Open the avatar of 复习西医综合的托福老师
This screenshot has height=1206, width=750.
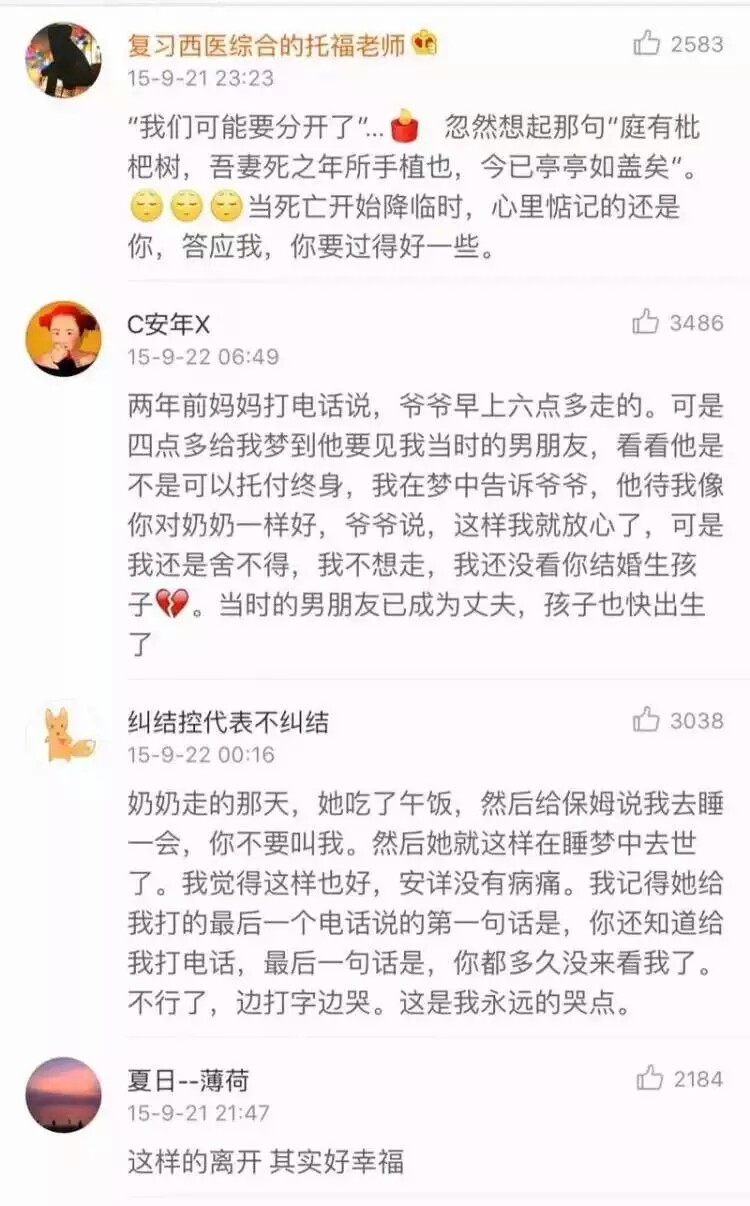pyautogui.click(x=63, y=58)
